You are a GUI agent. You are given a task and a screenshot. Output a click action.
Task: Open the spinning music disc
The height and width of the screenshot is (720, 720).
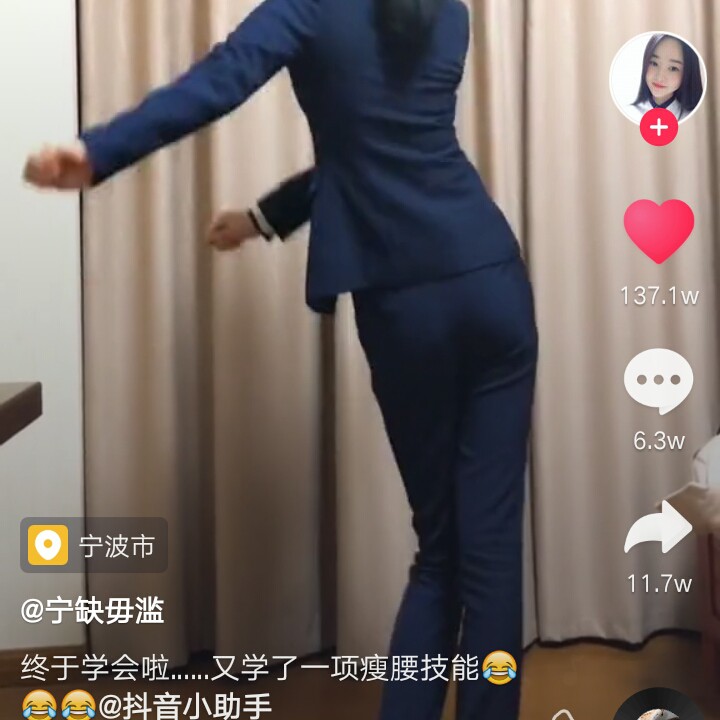[x=660, y=708]
